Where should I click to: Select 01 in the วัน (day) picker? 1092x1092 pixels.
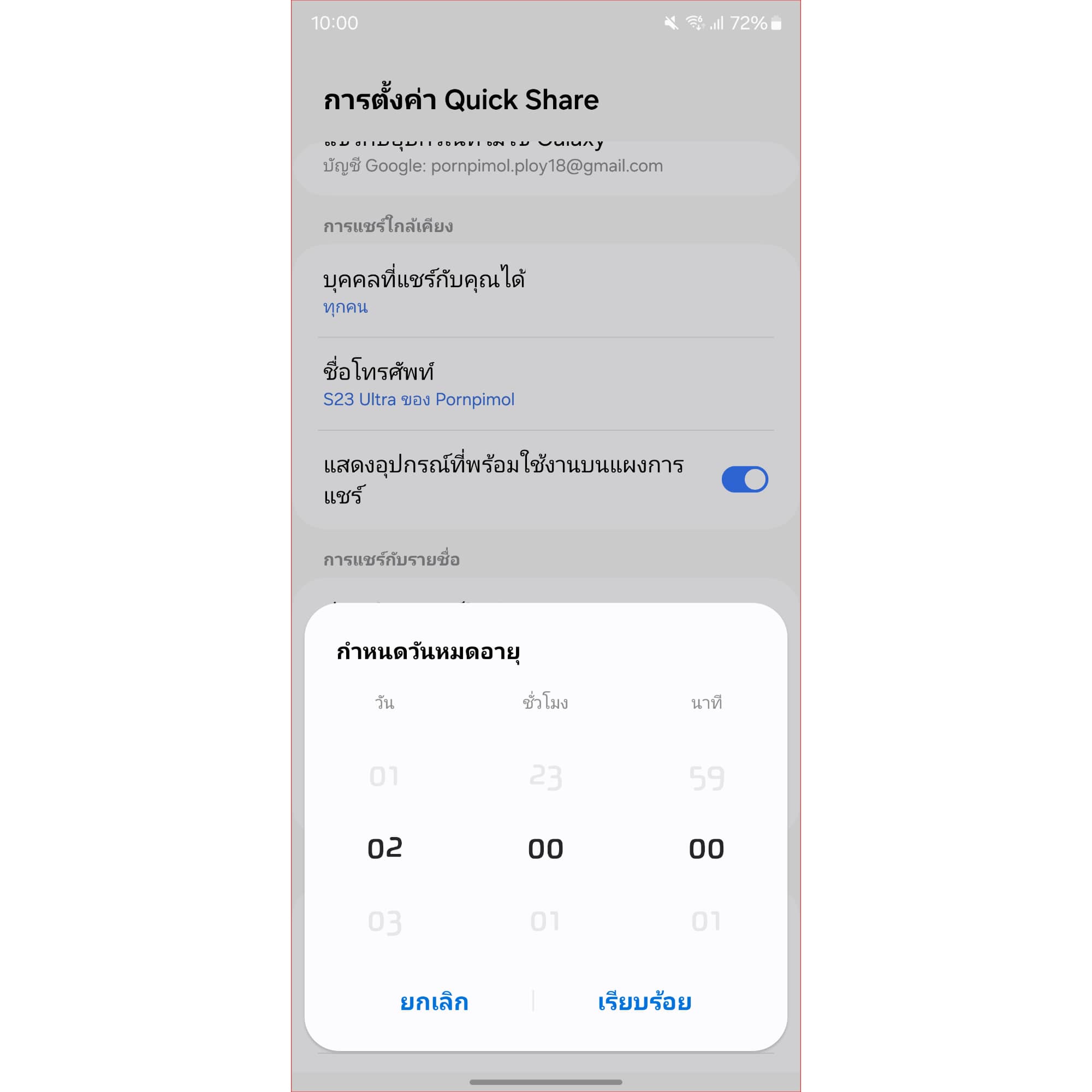tap(384, 776)
